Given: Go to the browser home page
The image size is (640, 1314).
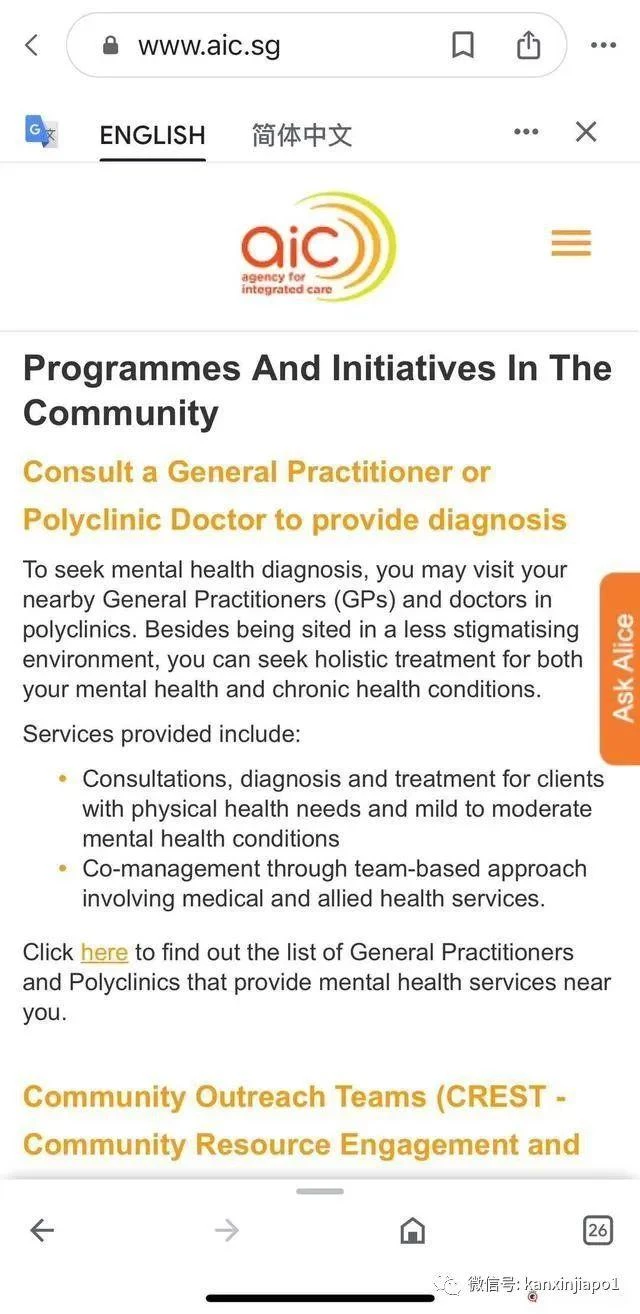Looking at the screenshot, I should [x=412, y=1230].
